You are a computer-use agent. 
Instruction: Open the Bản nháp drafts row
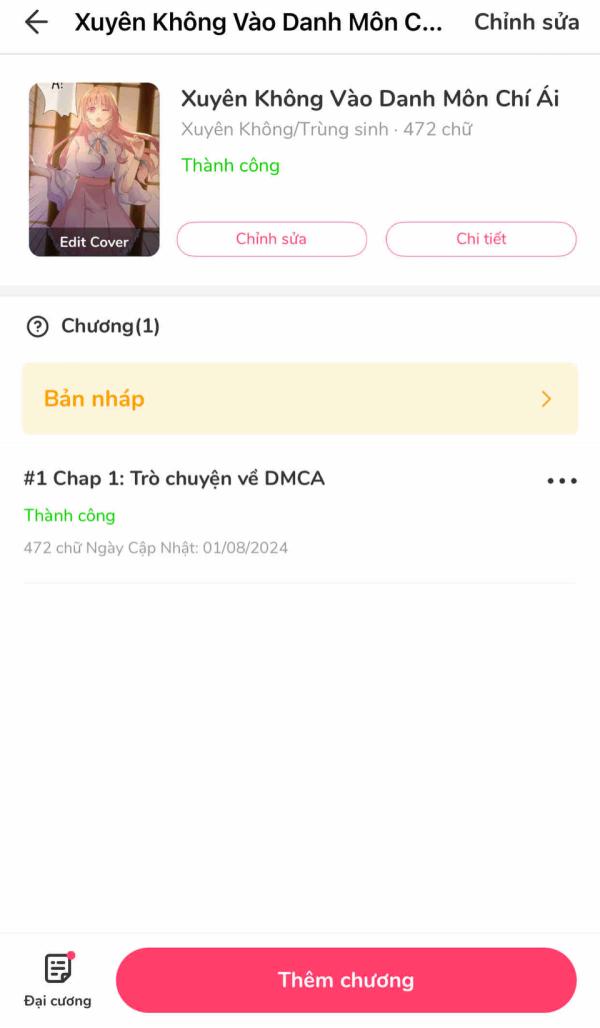coord(300,398)
